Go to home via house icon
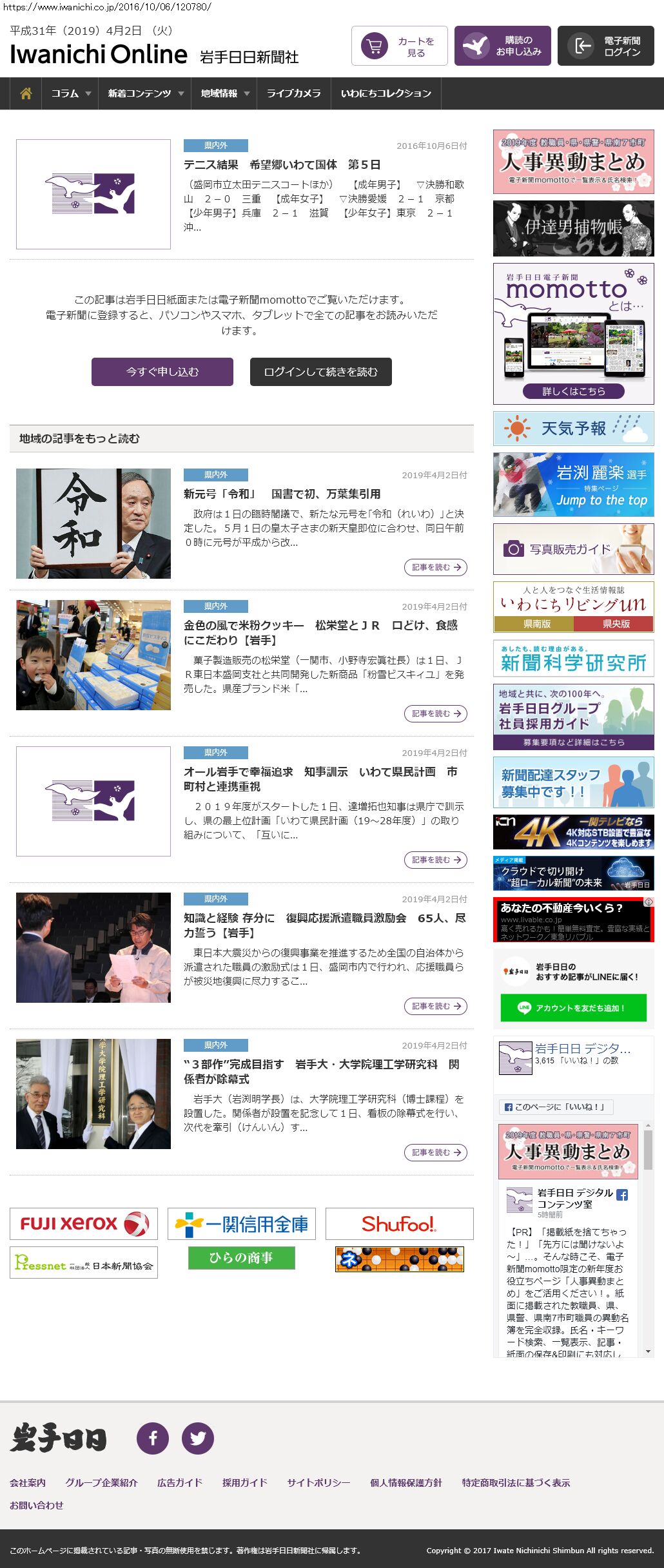This screenshot has height=1568, width=664. tap(26, 93)
